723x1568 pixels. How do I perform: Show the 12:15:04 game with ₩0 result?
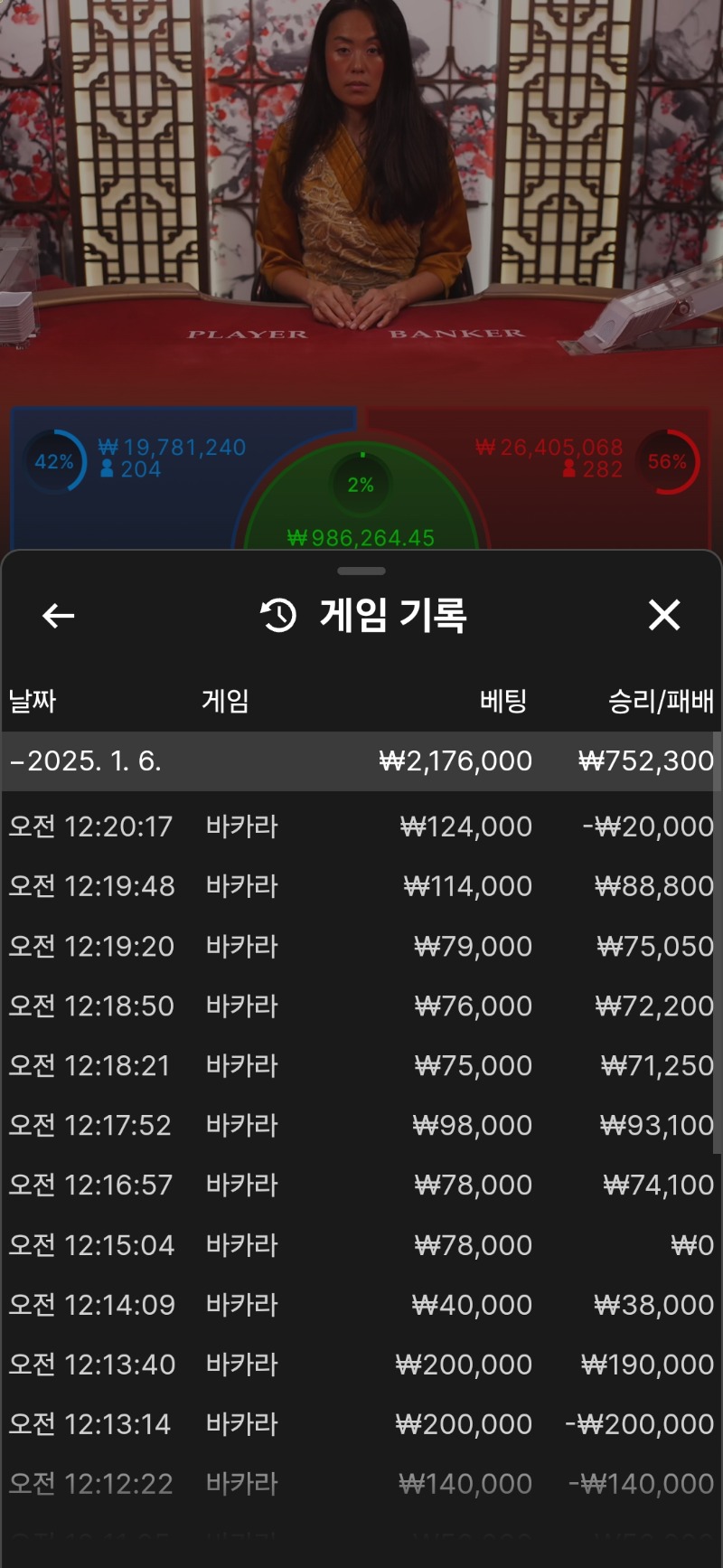pyautogui.click(x=361, y=1244)
